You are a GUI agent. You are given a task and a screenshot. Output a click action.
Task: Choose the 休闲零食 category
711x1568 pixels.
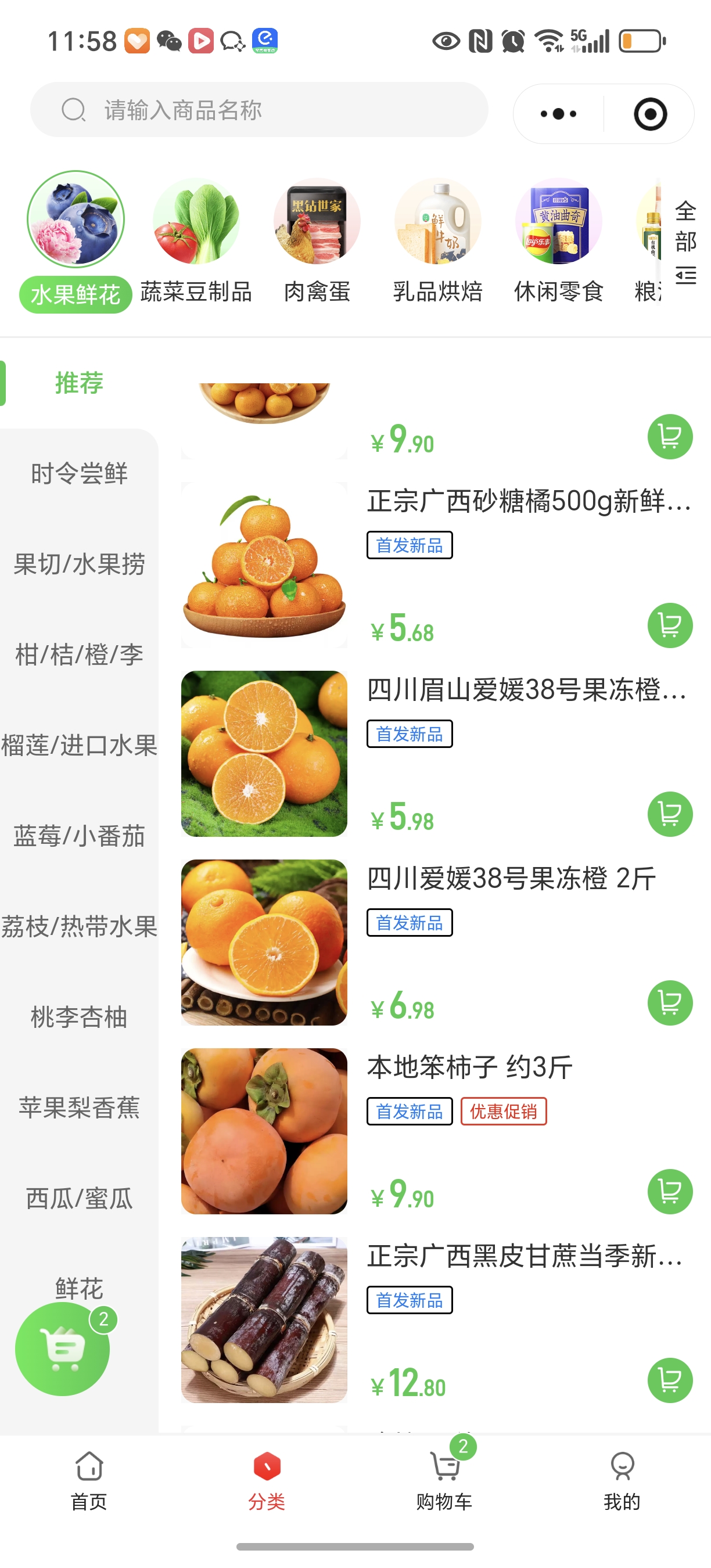tap(558, 241)
